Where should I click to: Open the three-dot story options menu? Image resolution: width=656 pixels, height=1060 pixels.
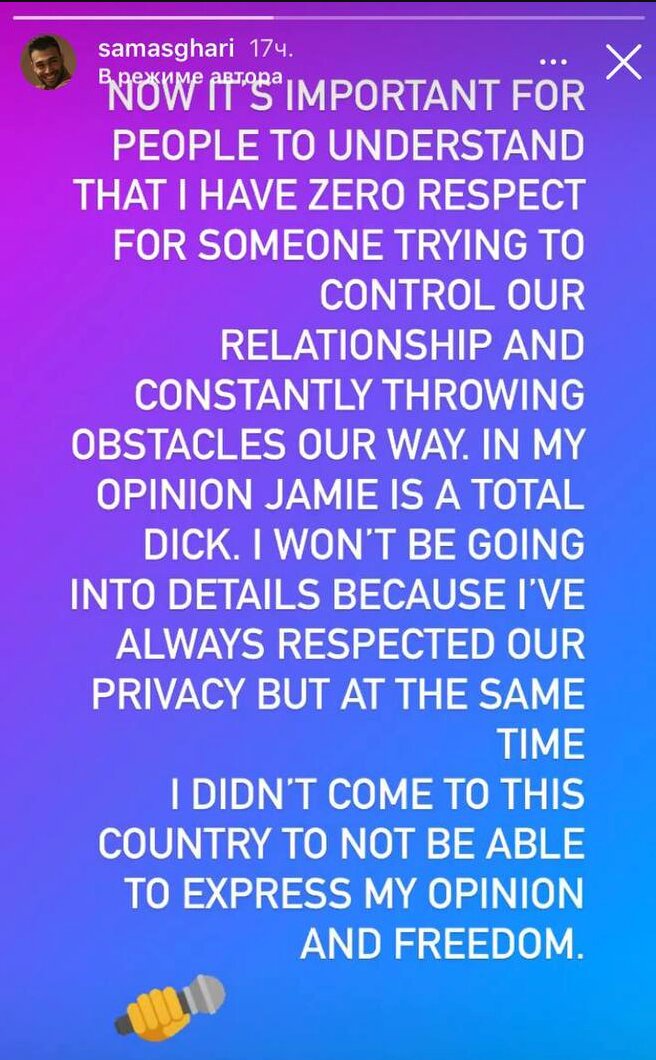click(555, 62)
